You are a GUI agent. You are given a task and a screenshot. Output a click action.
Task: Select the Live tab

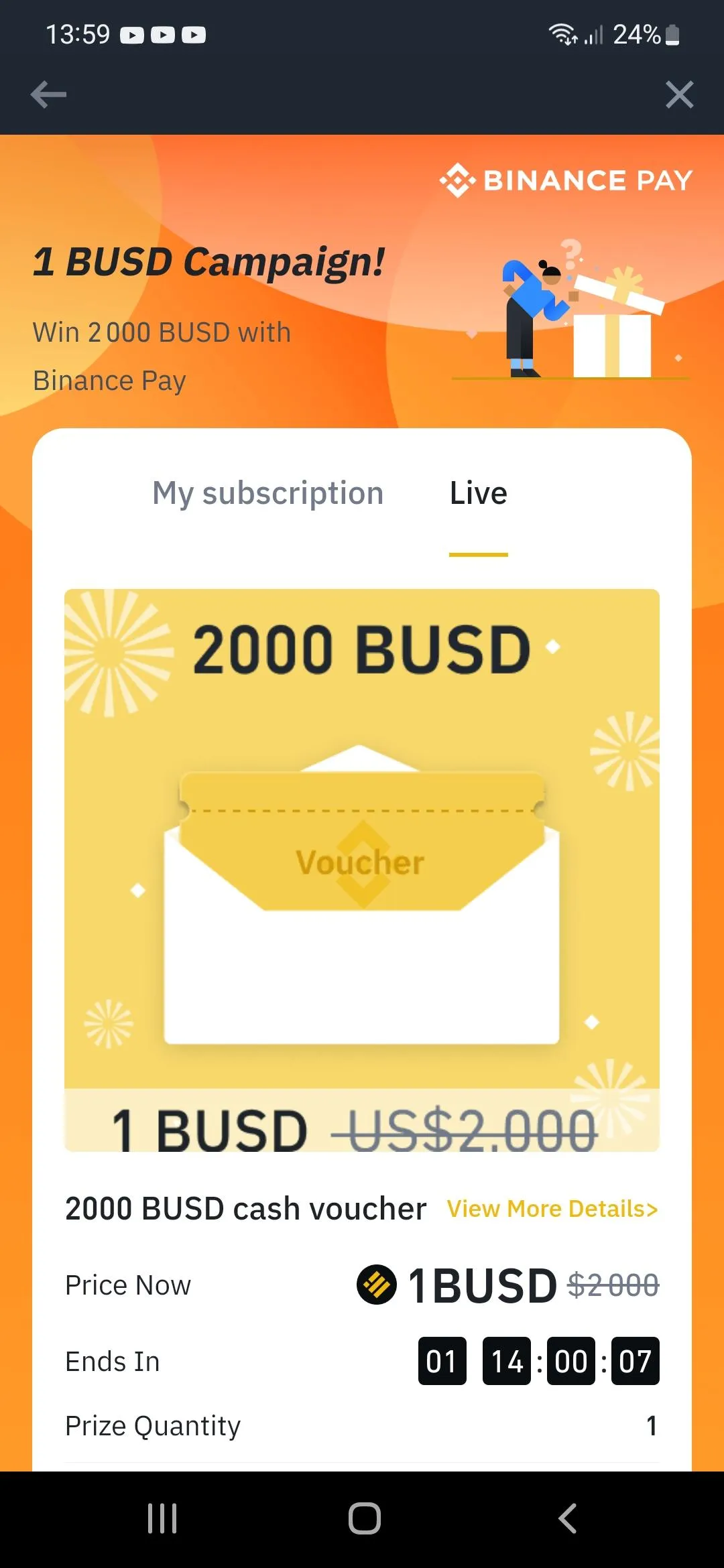(x=477, y=493)
